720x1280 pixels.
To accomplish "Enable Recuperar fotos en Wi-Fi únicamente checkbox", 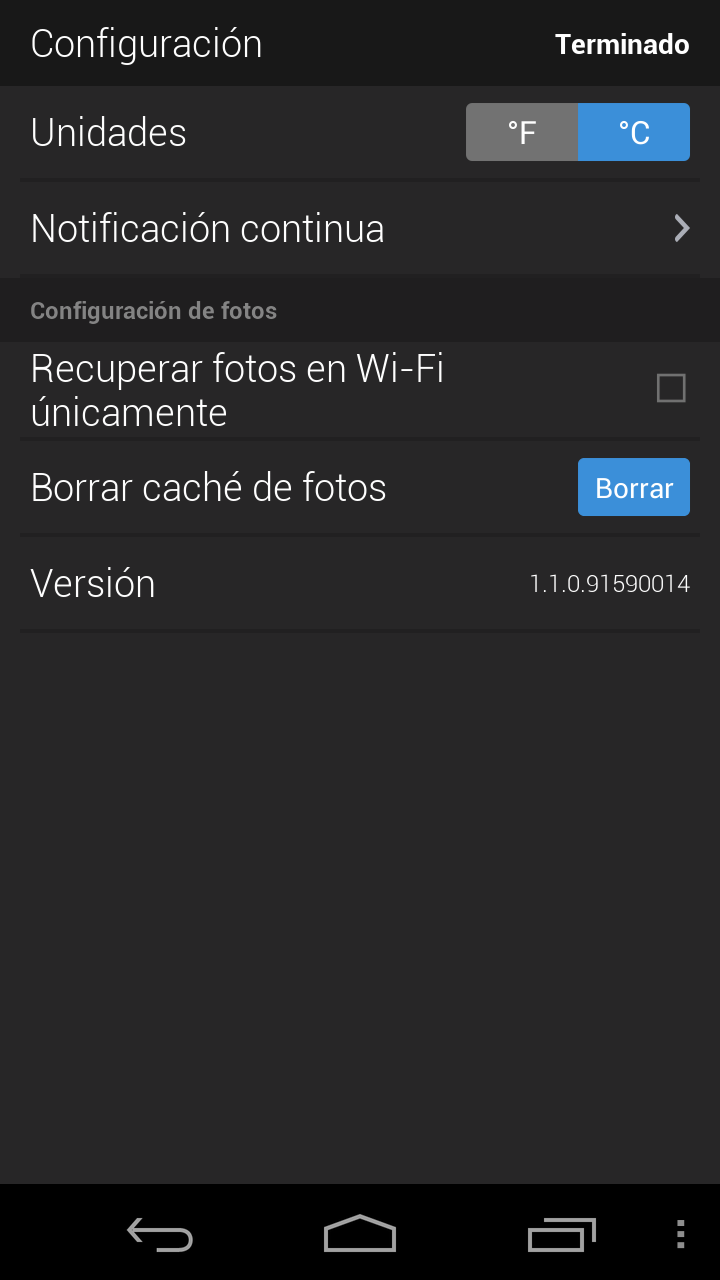I will coord(671,388).
